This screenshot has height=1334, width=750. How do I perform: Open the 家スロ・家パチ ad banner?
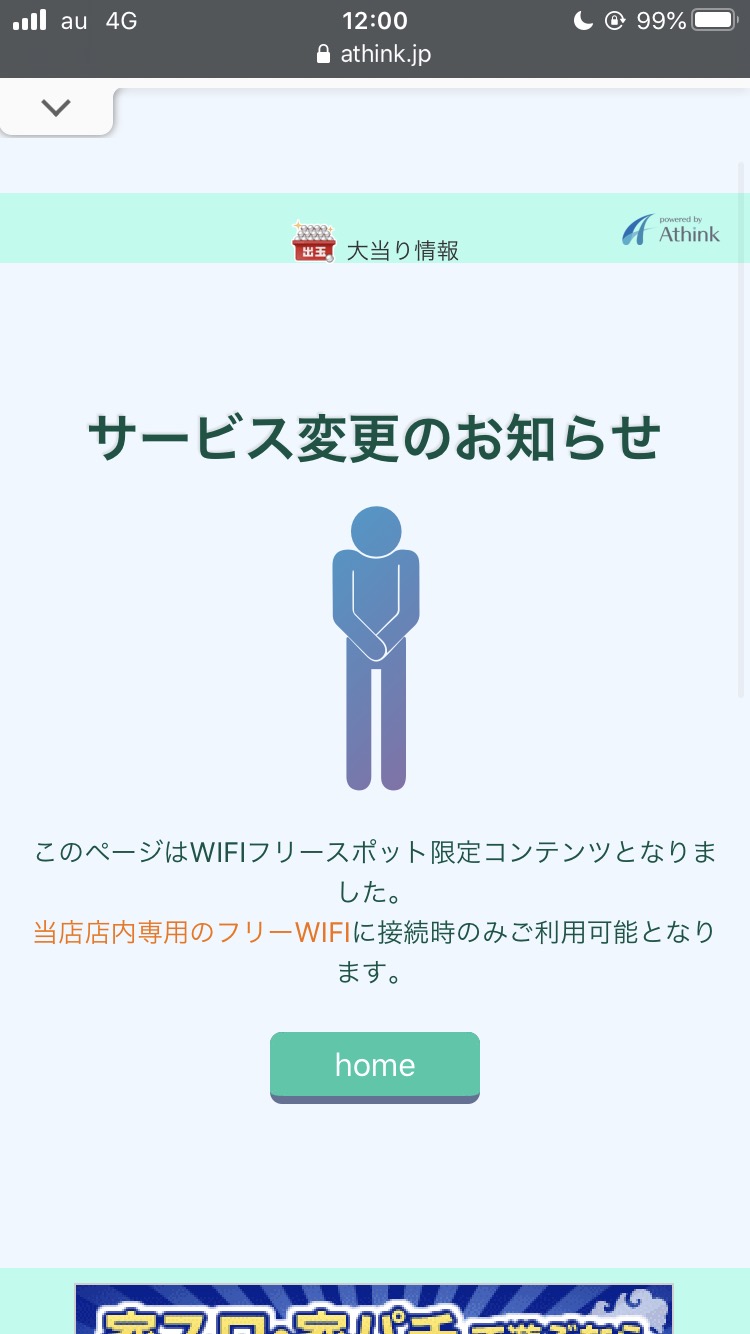click(x=374, y=1309)
